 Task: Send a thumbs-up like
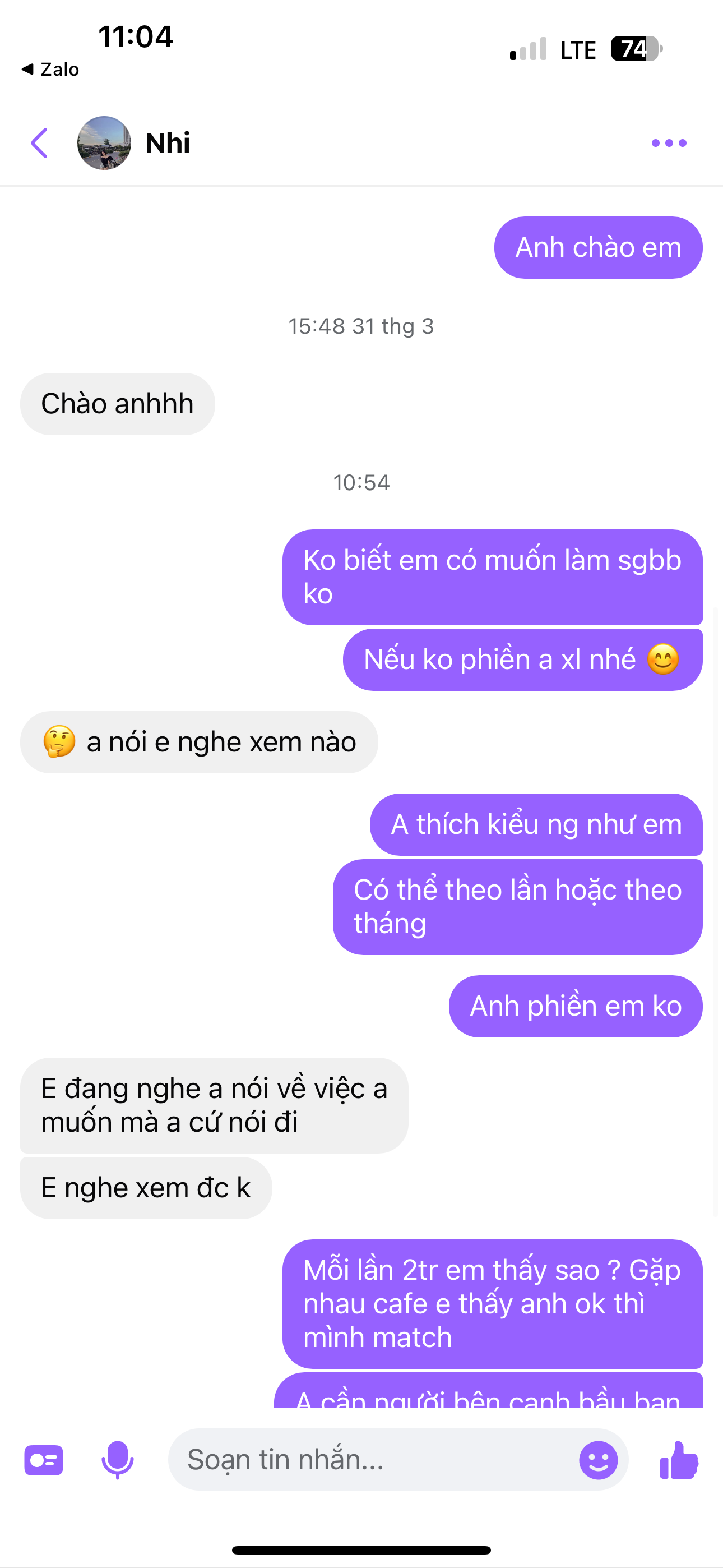(x=679, y=1460)
